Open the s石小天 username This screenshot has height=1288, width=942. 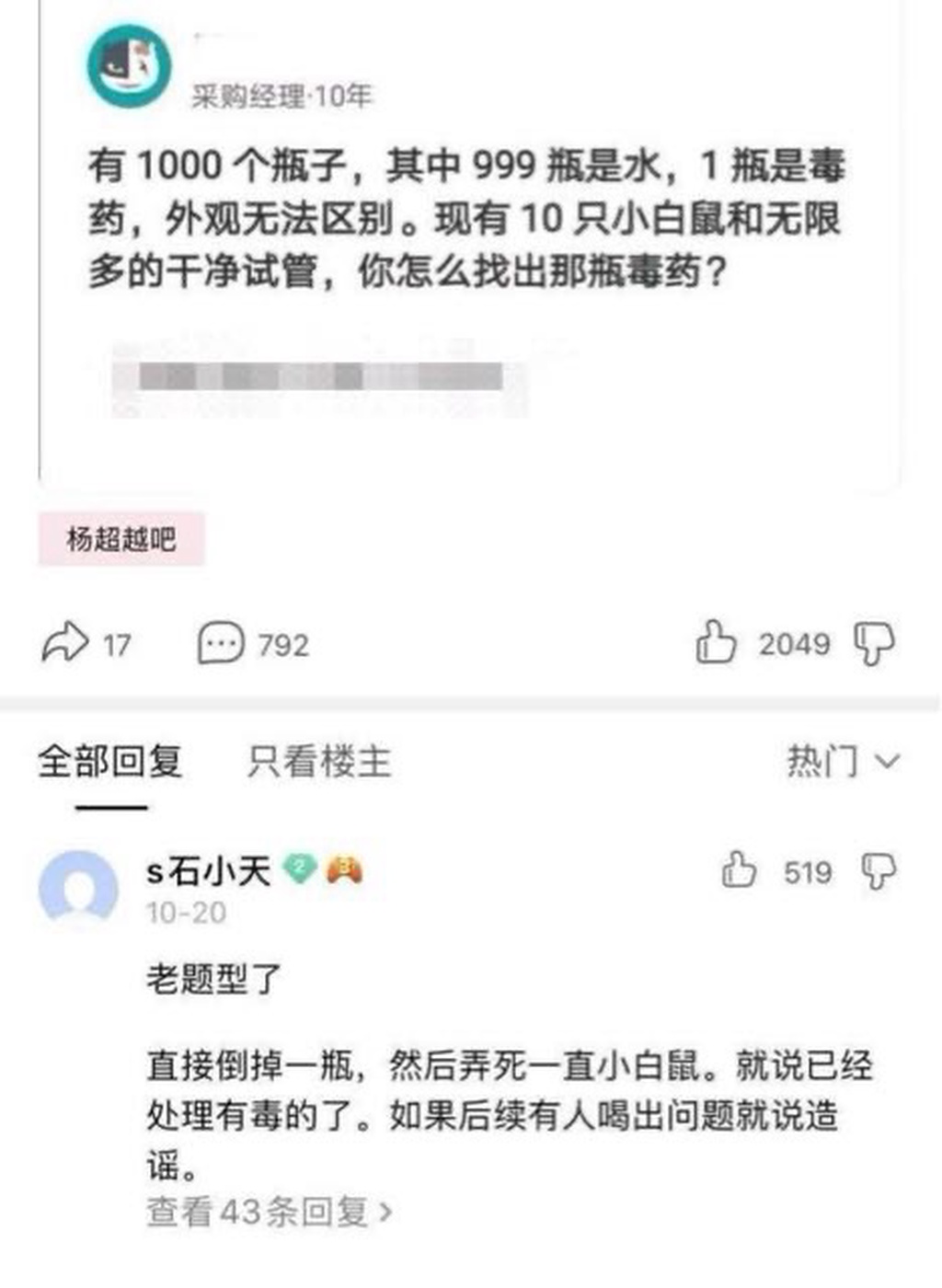tap(209, 869)
